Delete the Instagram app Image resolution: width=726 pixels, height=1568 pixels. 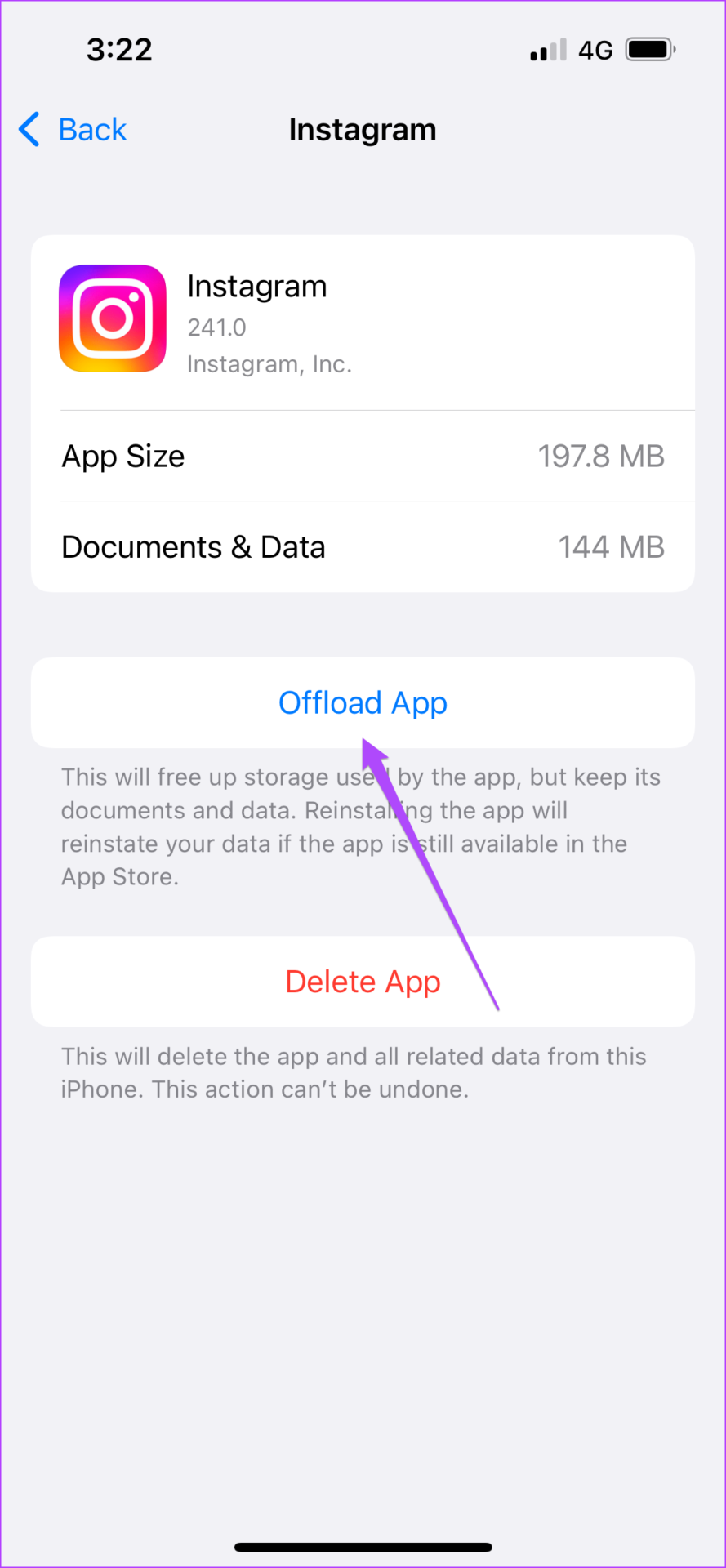click(x=363, y=981)
